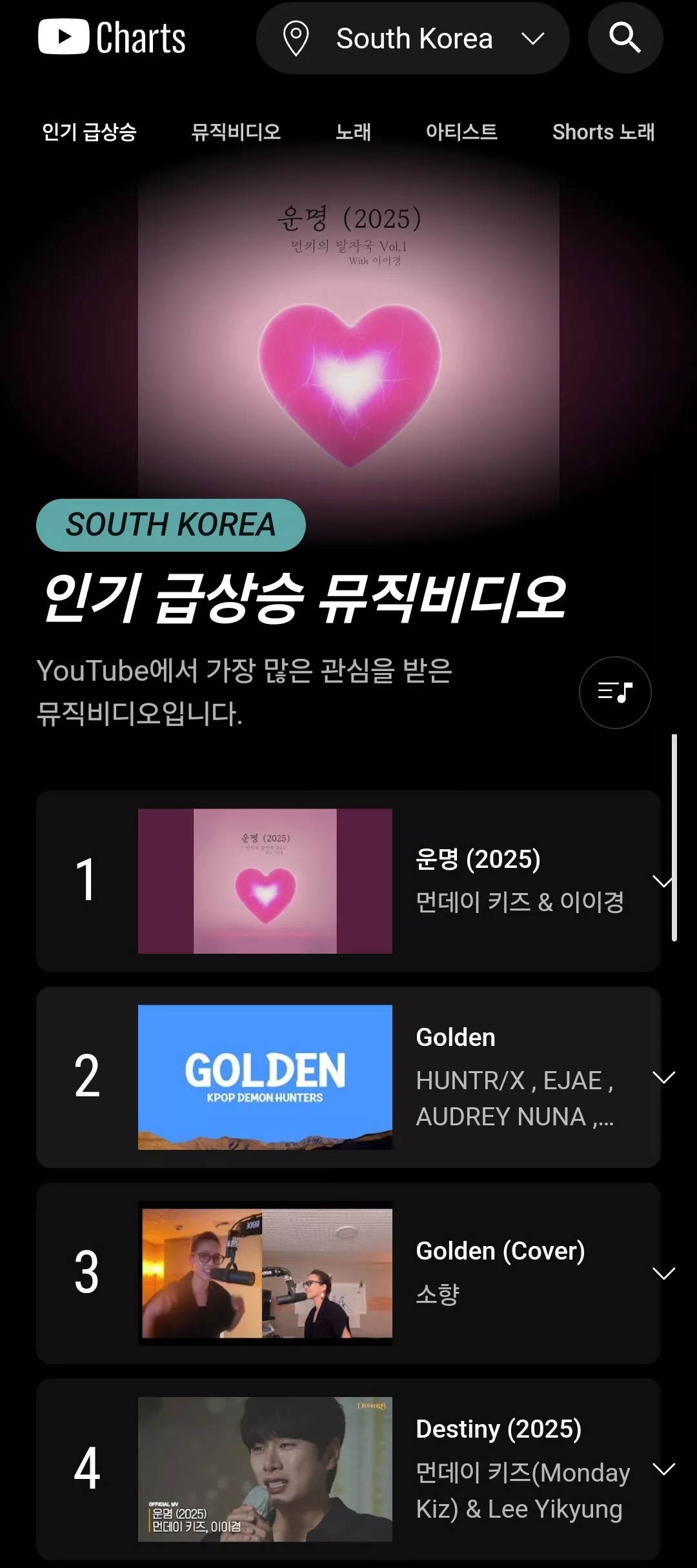Switch to the 뮤직비디오 tab
Viewport: 697px width, 1568px height.
(236, 132)
